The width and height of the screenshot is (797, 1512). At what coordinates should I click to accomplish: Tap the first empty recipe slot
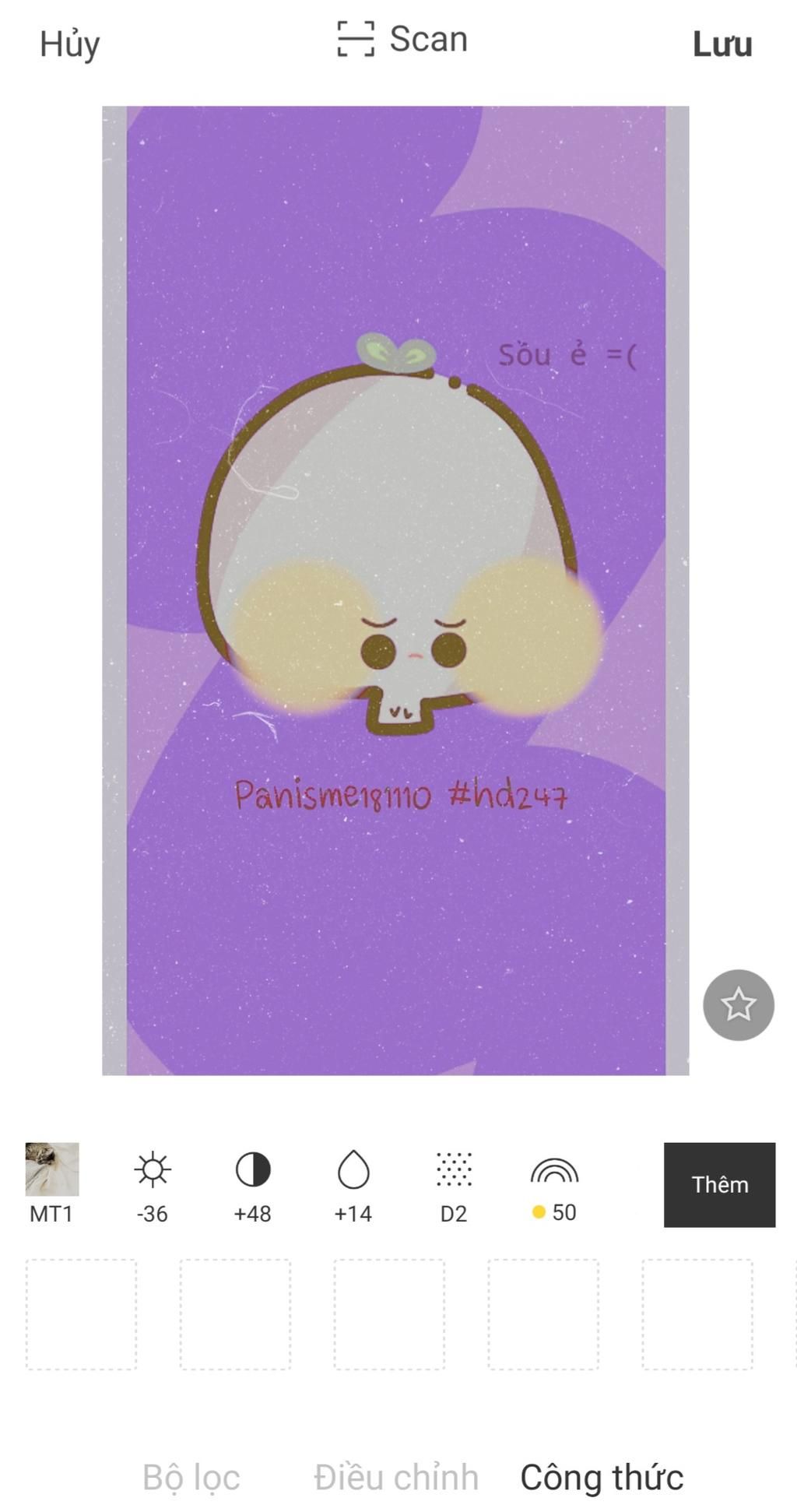point(81,1314)
